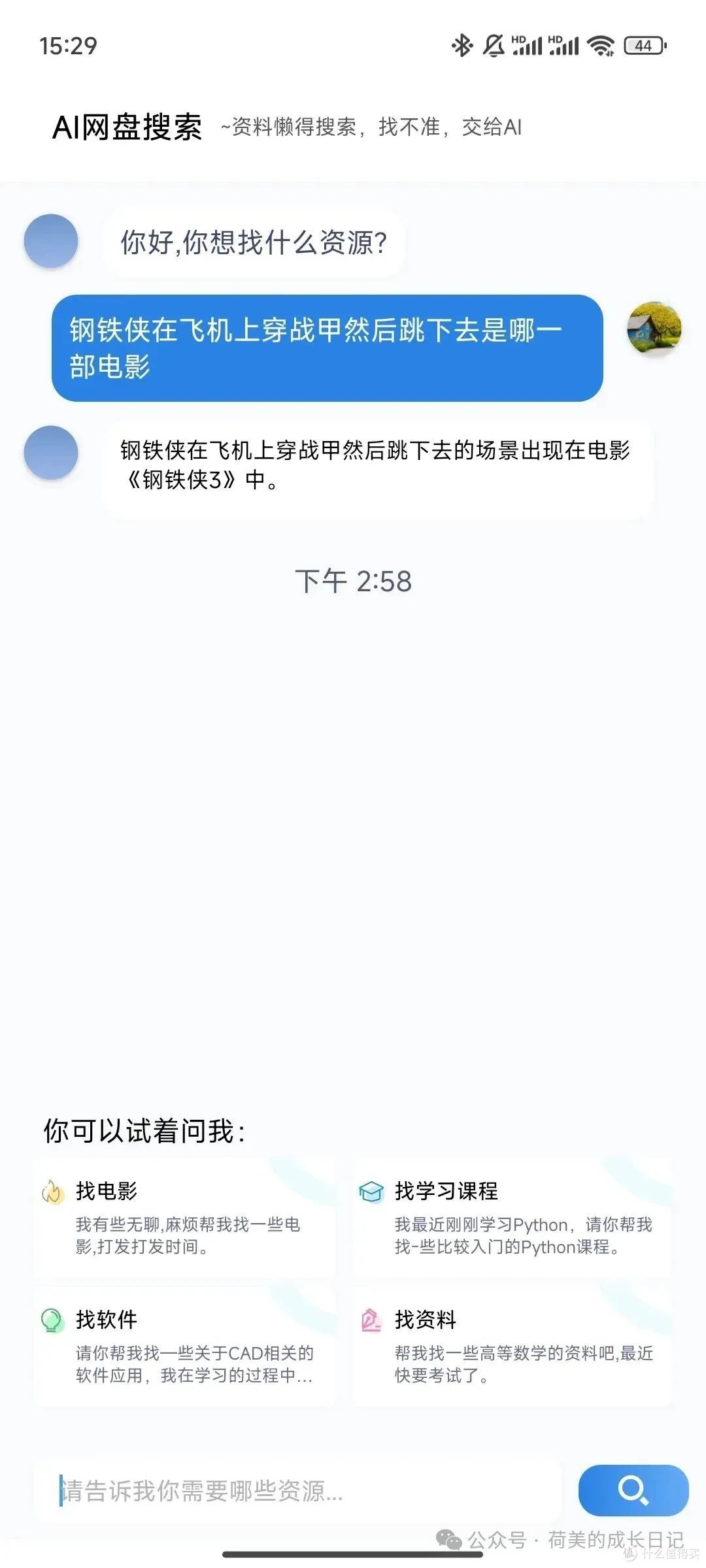Focus the resource request input field

point(298,1490)
